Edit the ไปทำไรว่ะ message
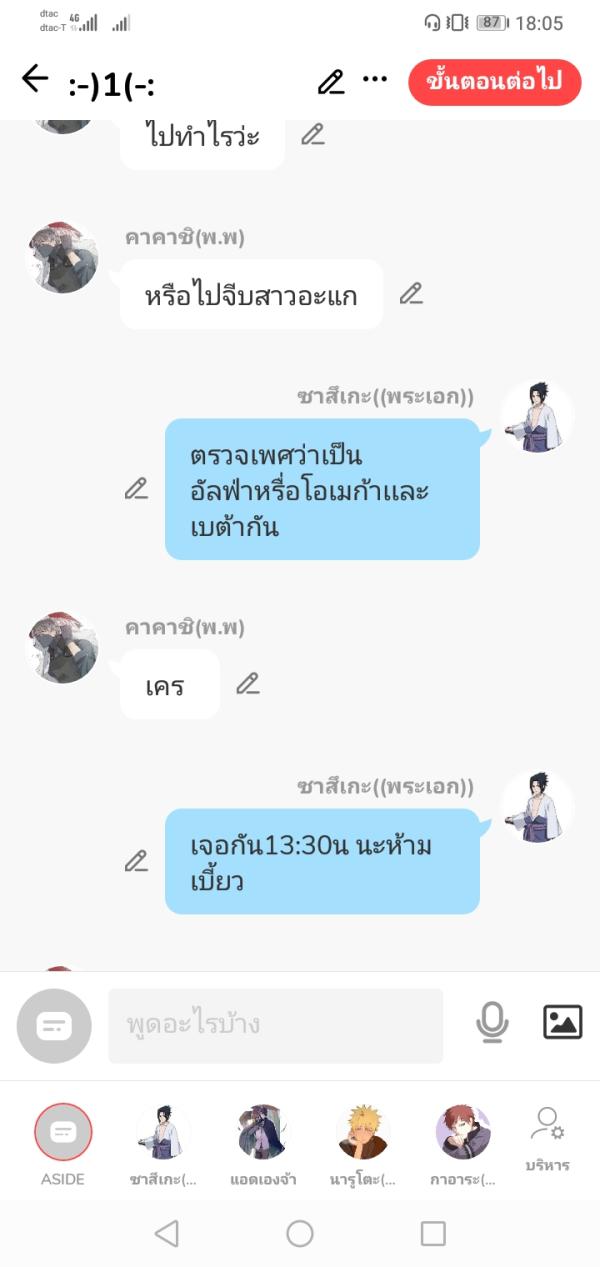 (x=313, y=134)
